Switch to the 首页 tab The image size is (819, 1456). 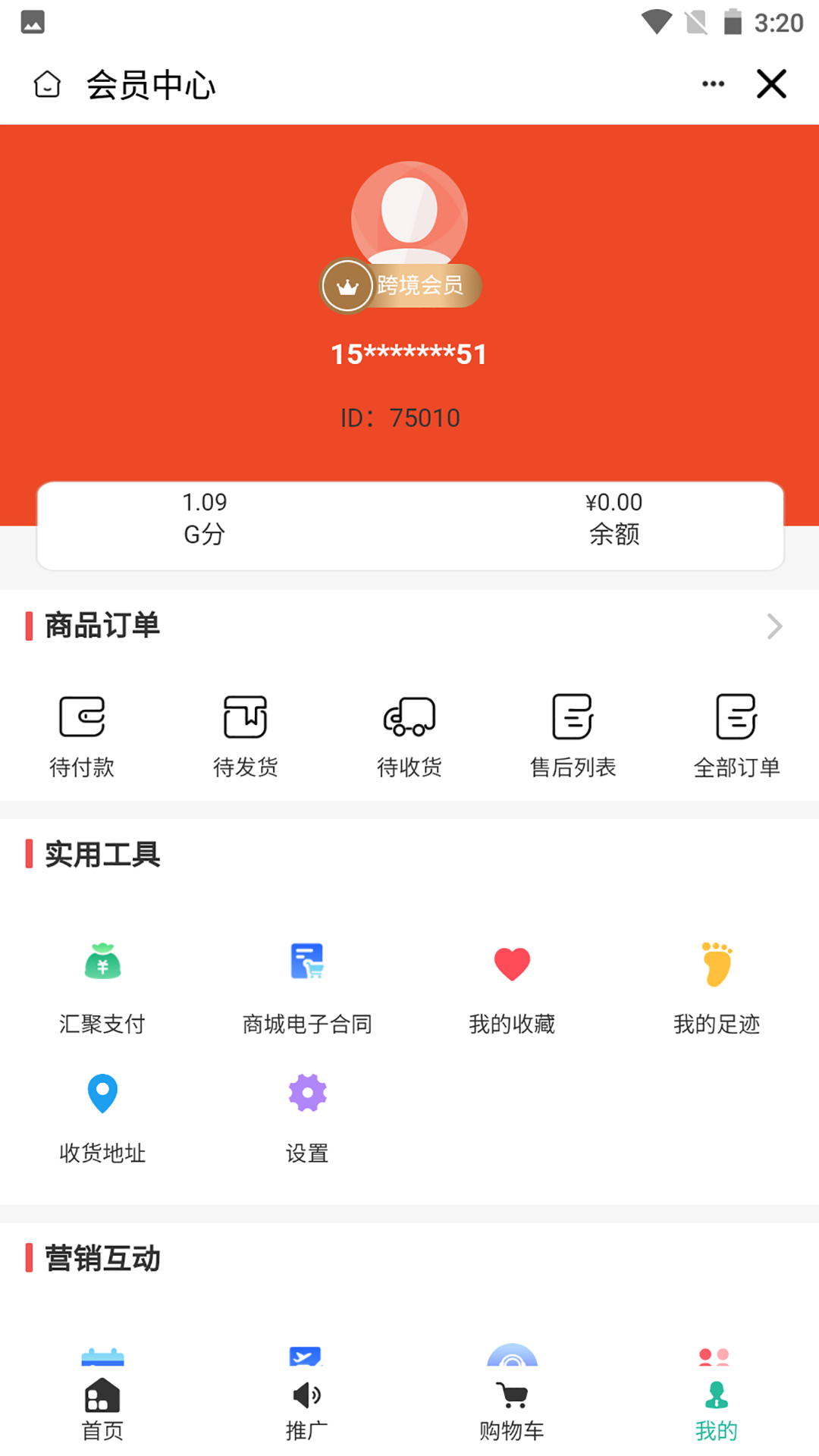(102, 1410)
